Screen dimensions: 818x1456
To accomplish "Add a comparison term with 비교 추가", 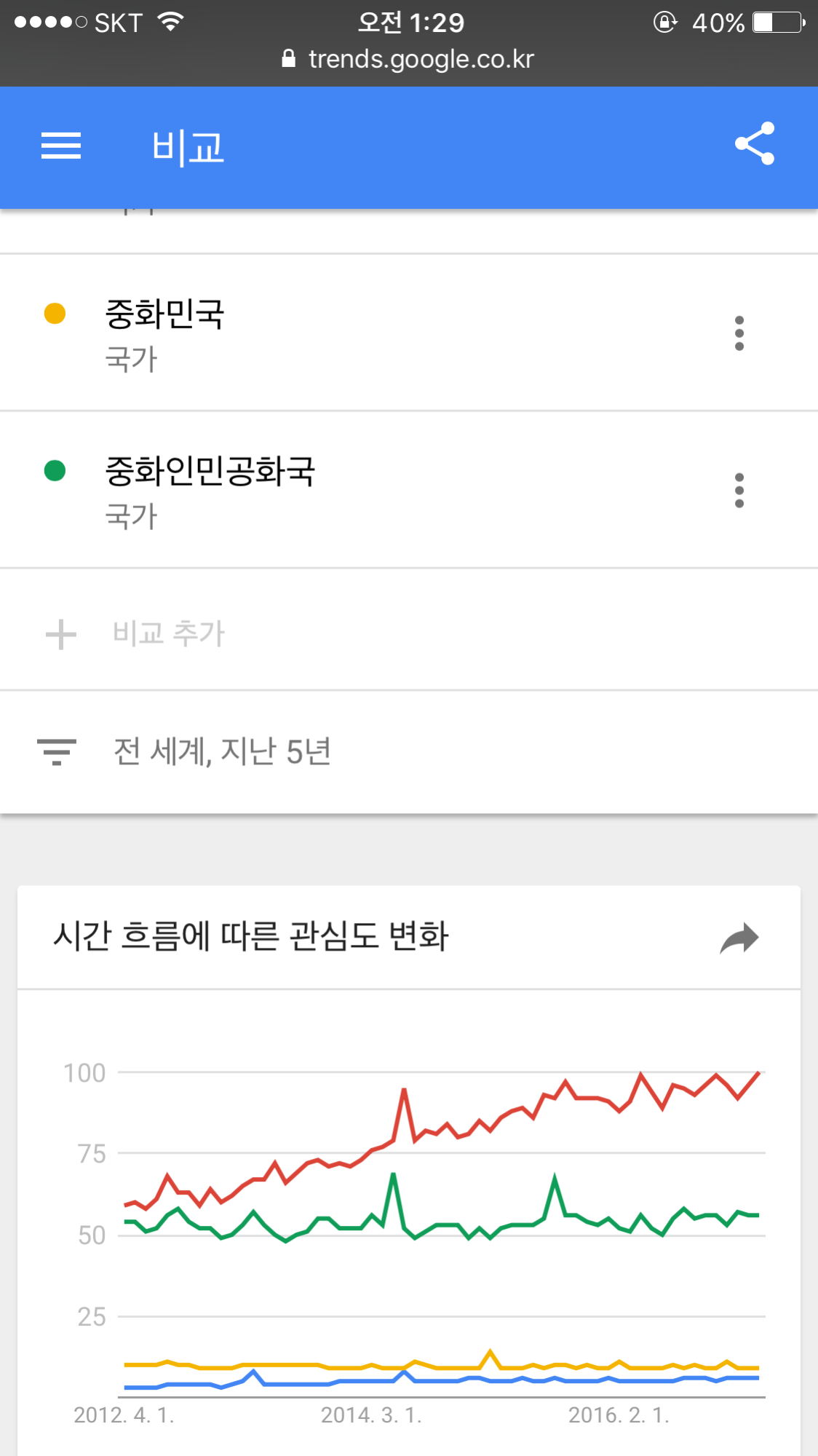I will point(168,633).
